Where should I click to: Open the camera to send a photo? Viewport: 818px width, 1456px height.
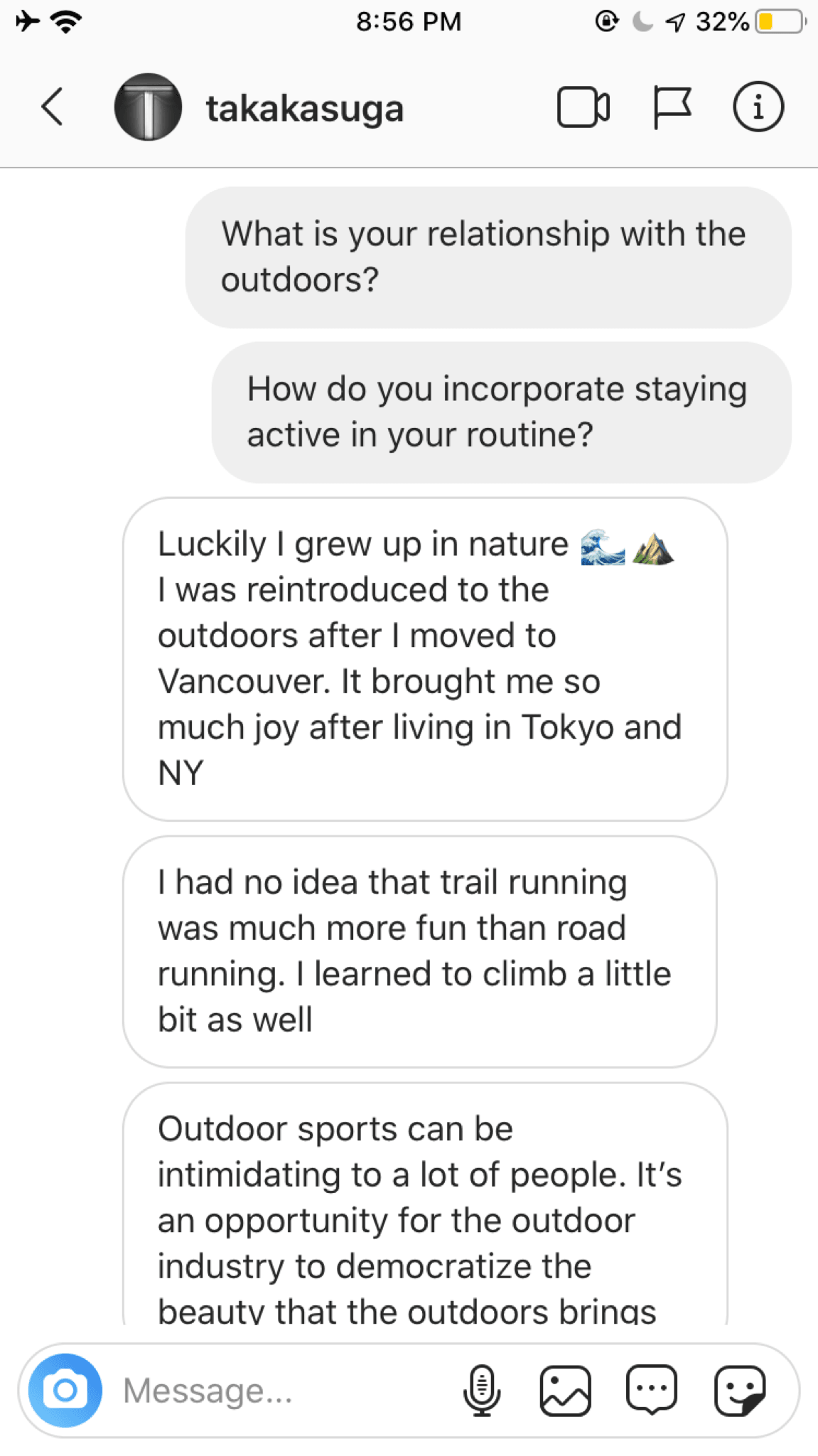[x=65, y=1390]
